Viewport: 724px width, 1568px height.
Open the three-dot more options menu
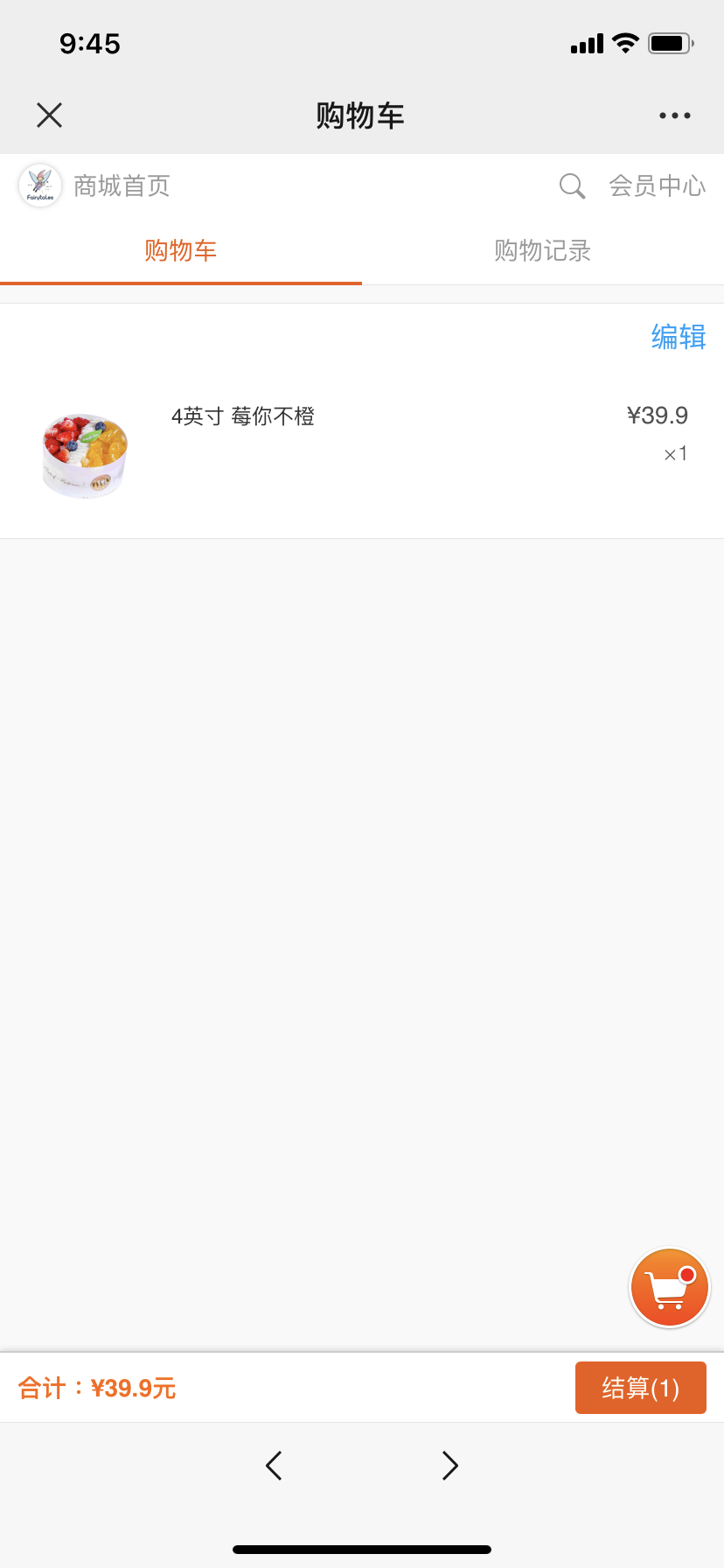(674, 115)
